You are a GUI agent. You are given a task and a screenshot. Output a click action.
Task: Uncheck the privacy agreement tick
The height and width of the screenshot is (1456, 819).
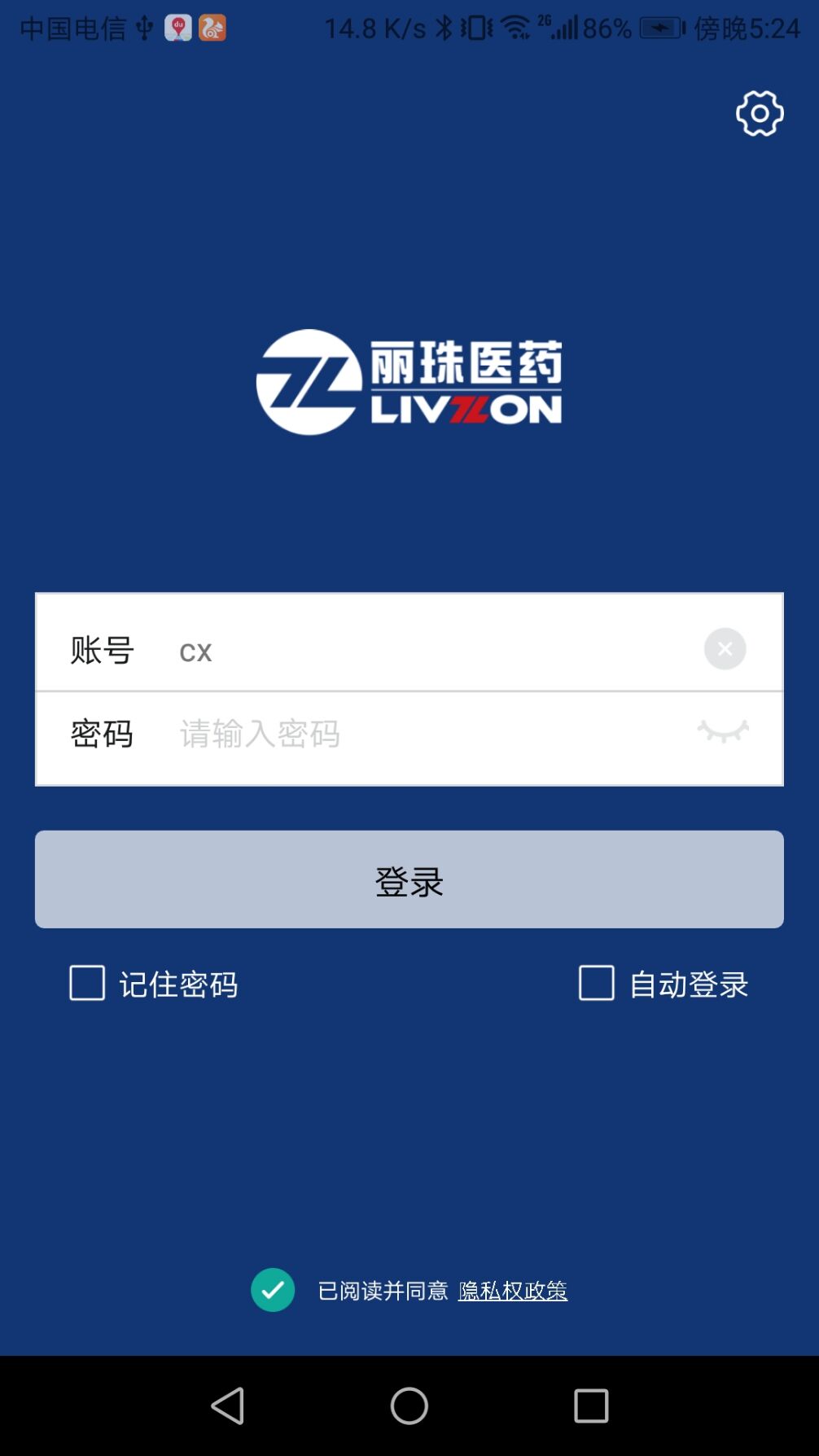click(273, 1290)
